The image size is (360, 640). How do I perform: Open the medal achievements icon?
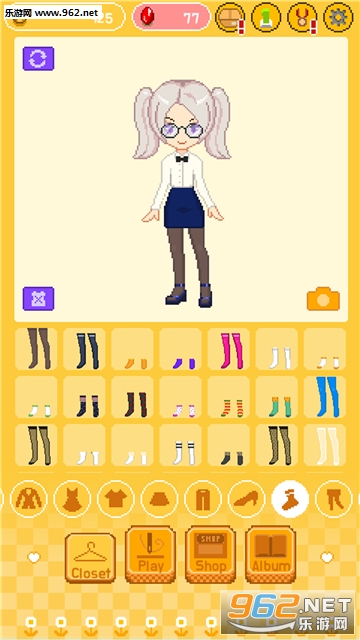tap(302, 17)
